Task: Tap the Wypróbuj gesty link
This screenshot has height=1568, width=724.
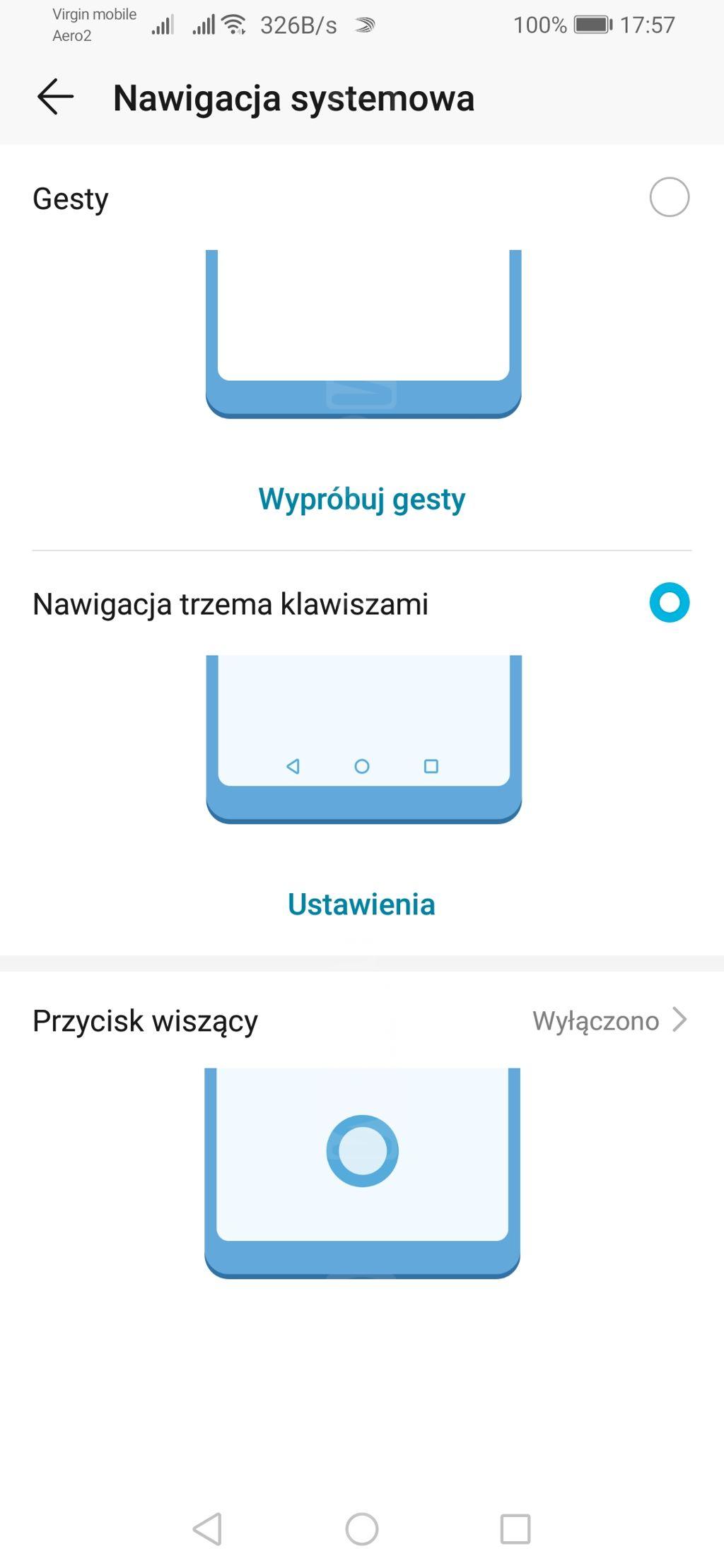Action: [361, 499]
